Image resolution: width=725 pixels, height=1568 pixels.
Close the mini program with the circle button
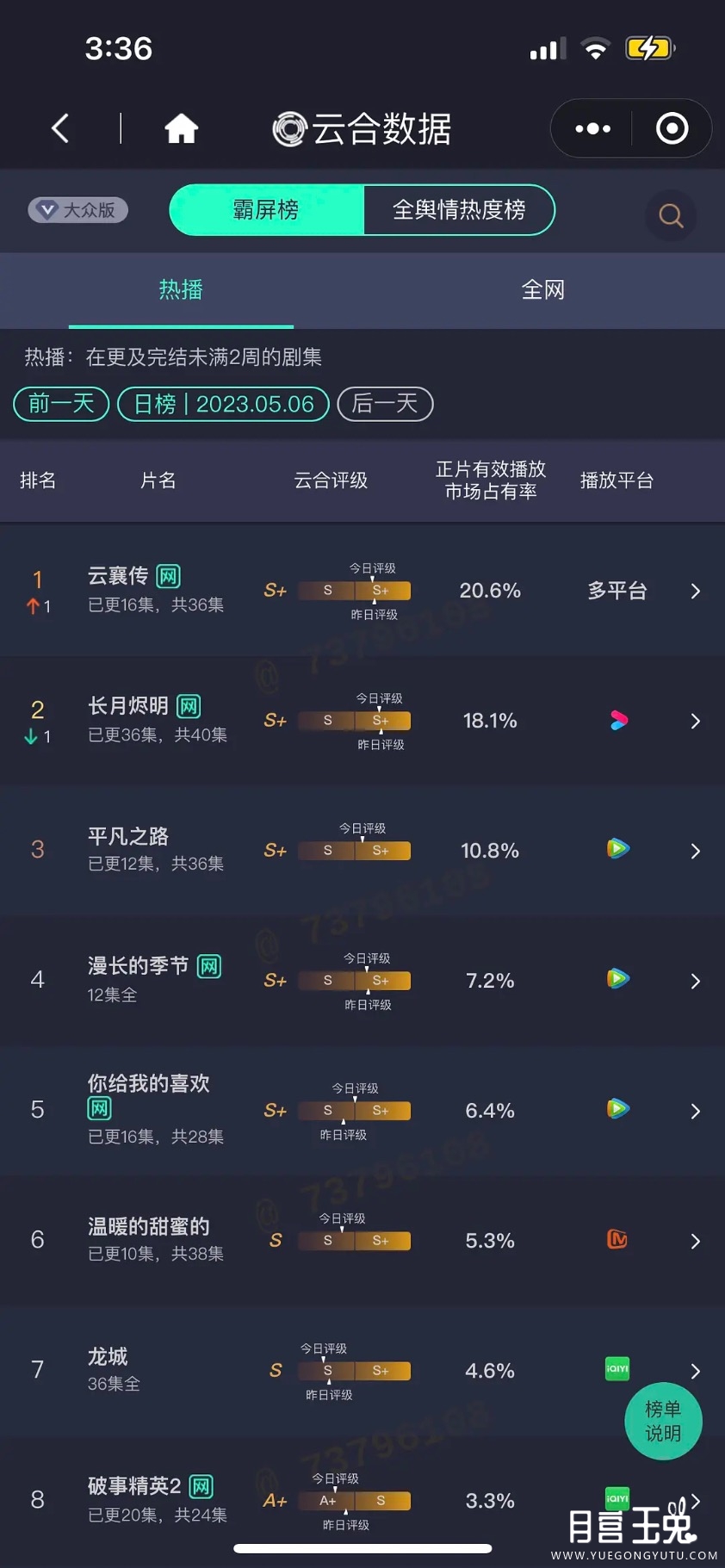tap(672, 129)
